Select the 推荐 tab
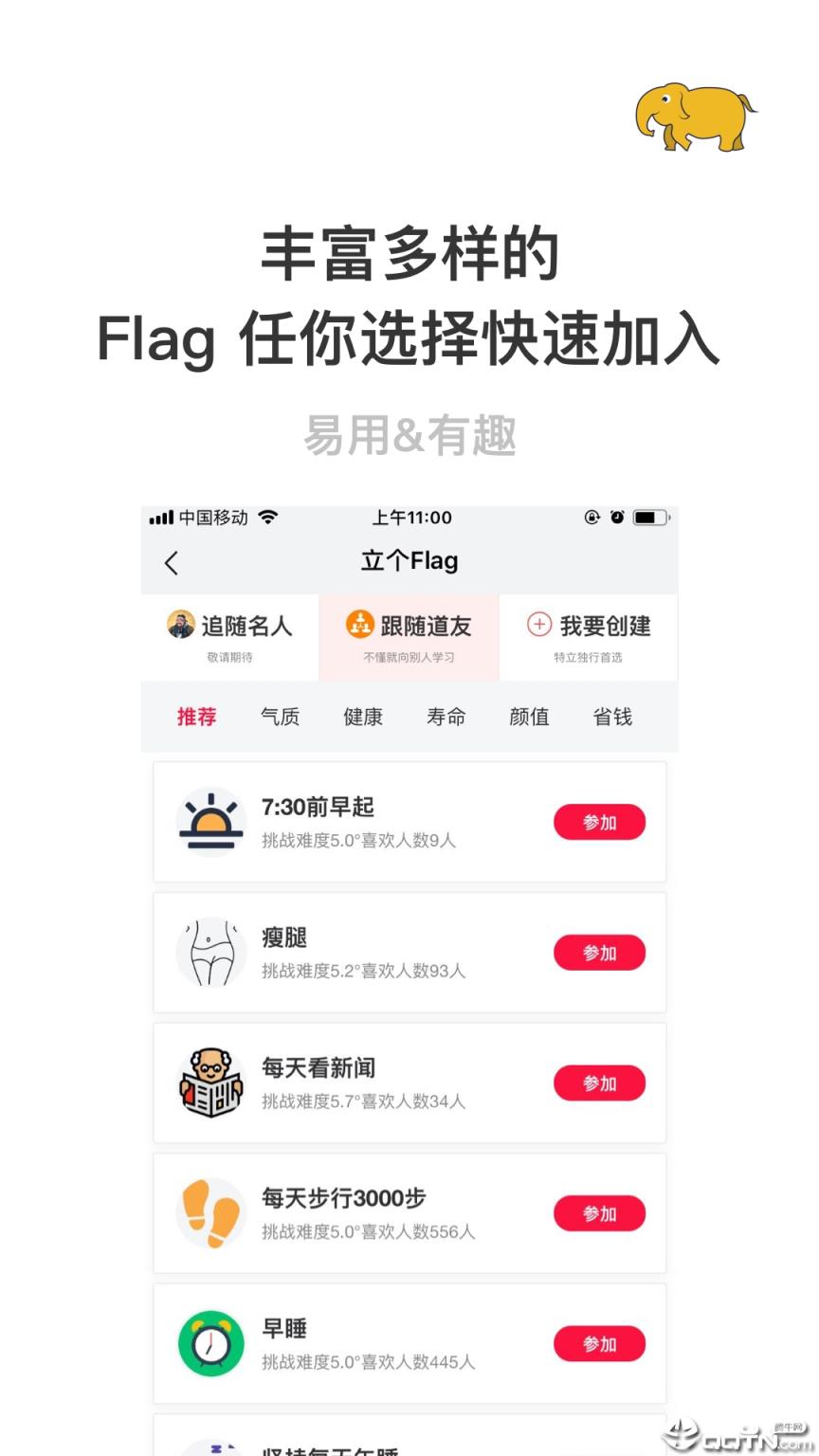The image size is (819, 1456). (195, 718)
